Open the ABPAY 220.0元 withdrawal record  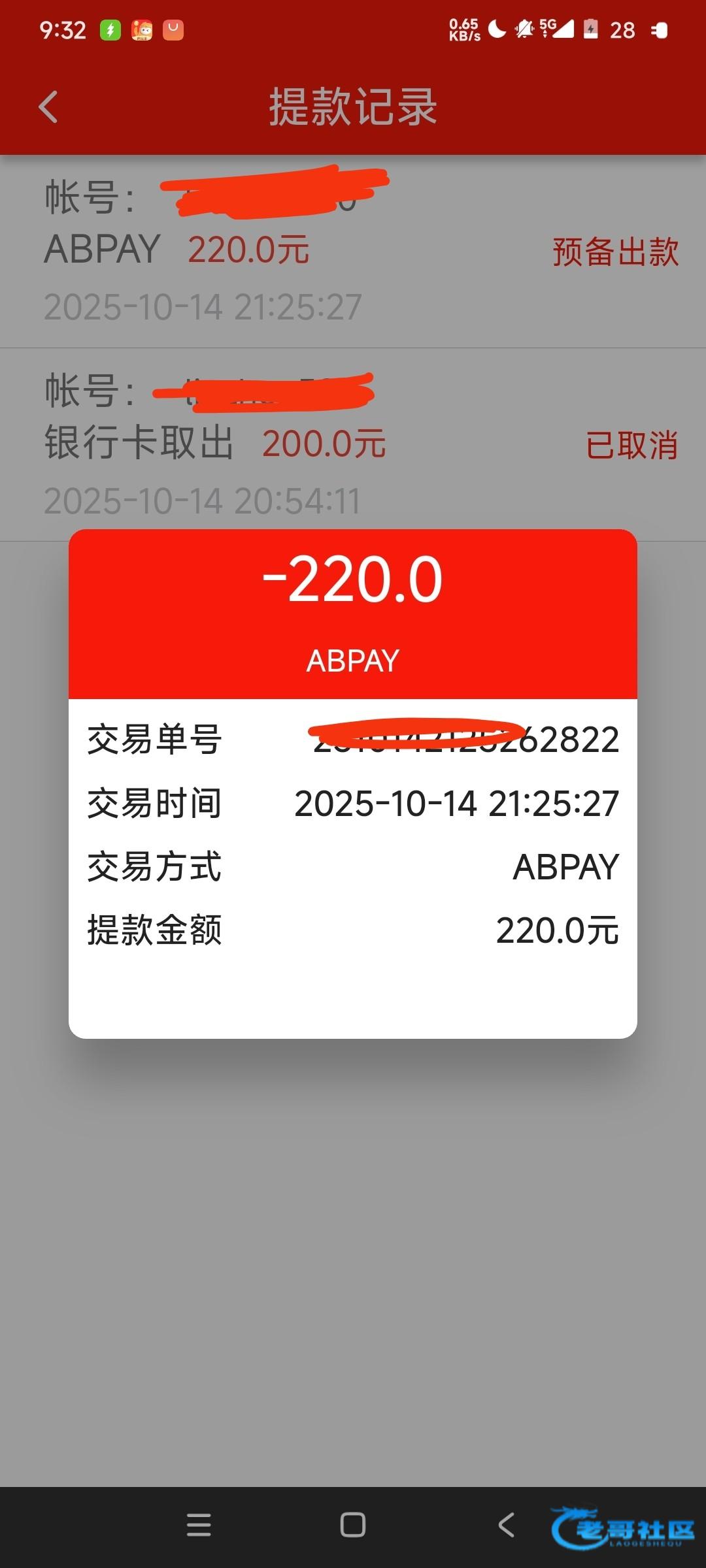(353, 252)
